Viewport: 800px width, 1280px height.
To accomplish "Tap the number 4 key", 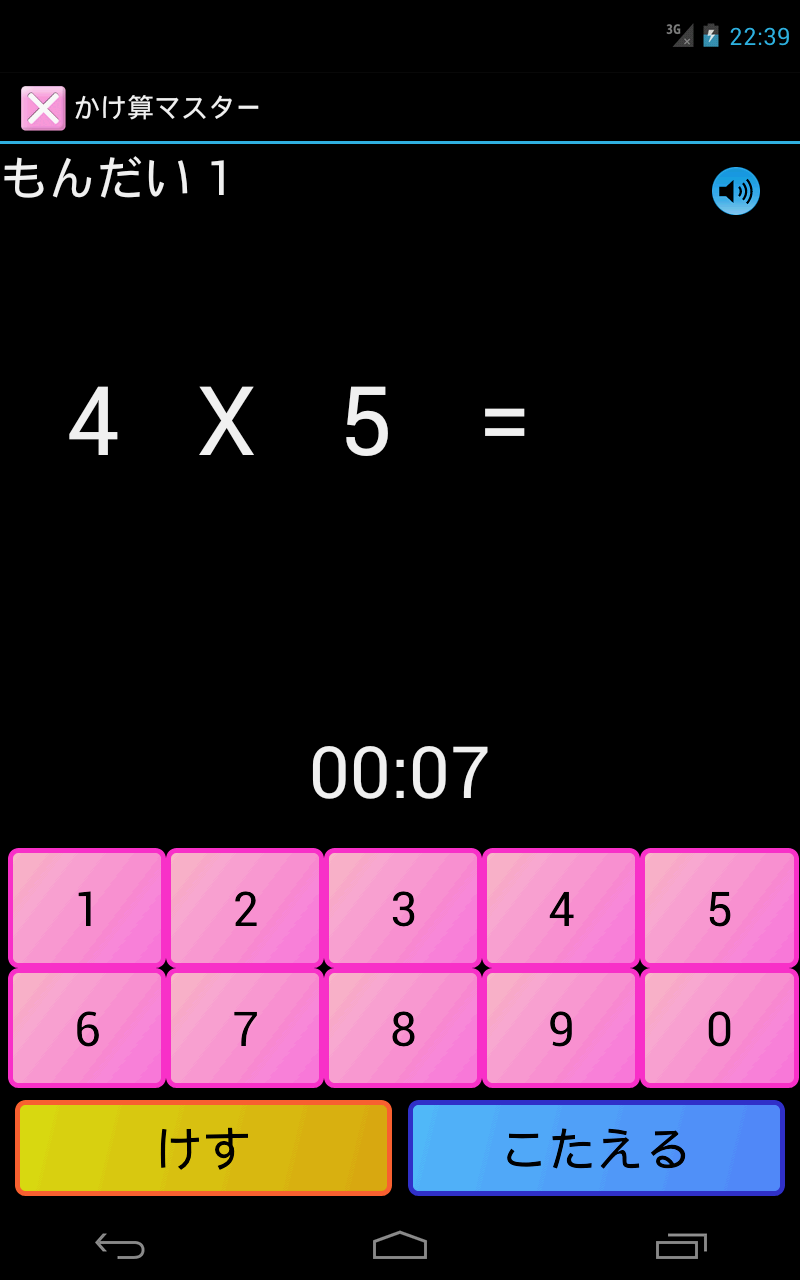I will click(x=561, y=908).
